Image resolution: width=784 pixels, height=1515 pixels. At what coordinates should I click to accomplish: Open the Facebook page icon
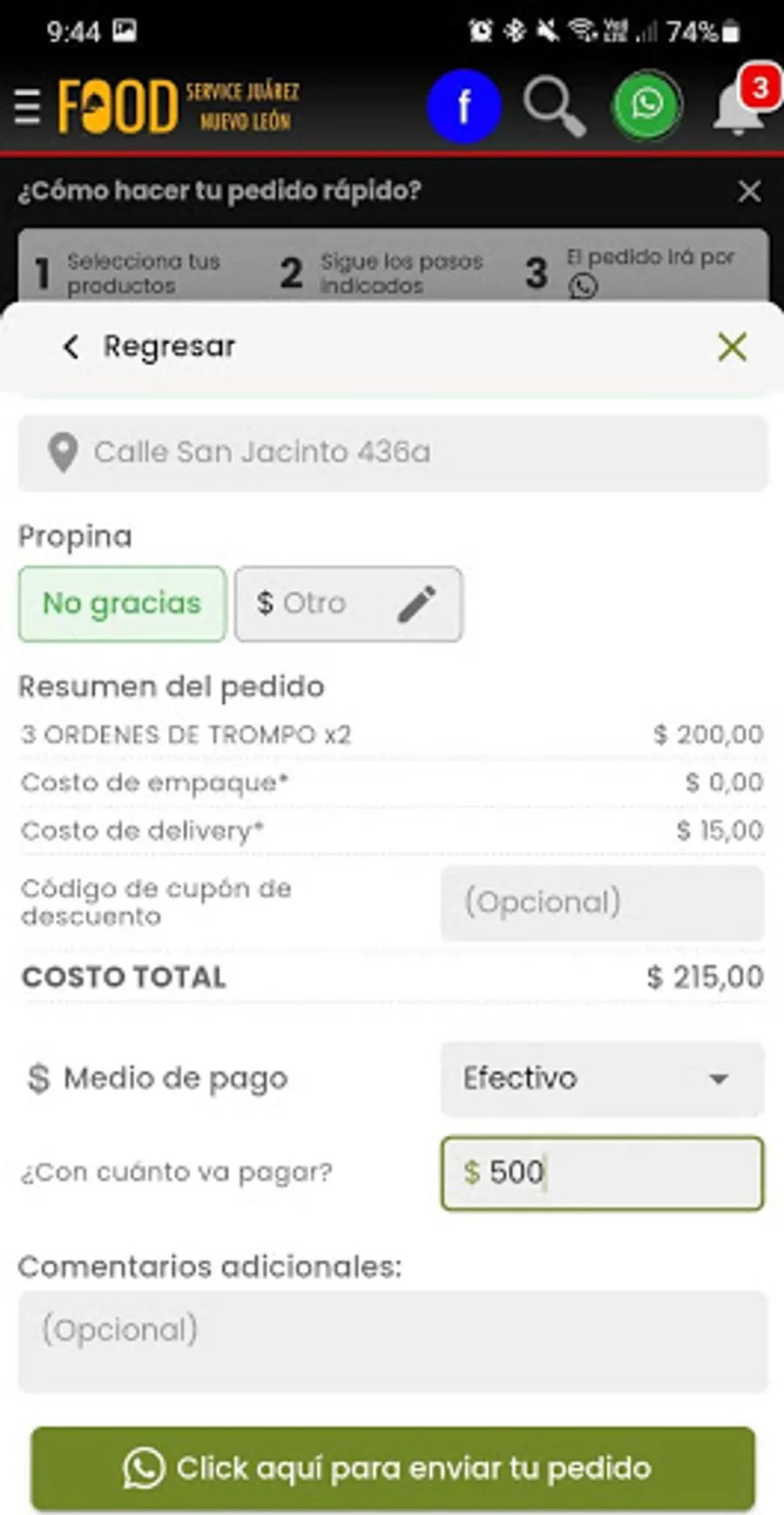(463, 106)
